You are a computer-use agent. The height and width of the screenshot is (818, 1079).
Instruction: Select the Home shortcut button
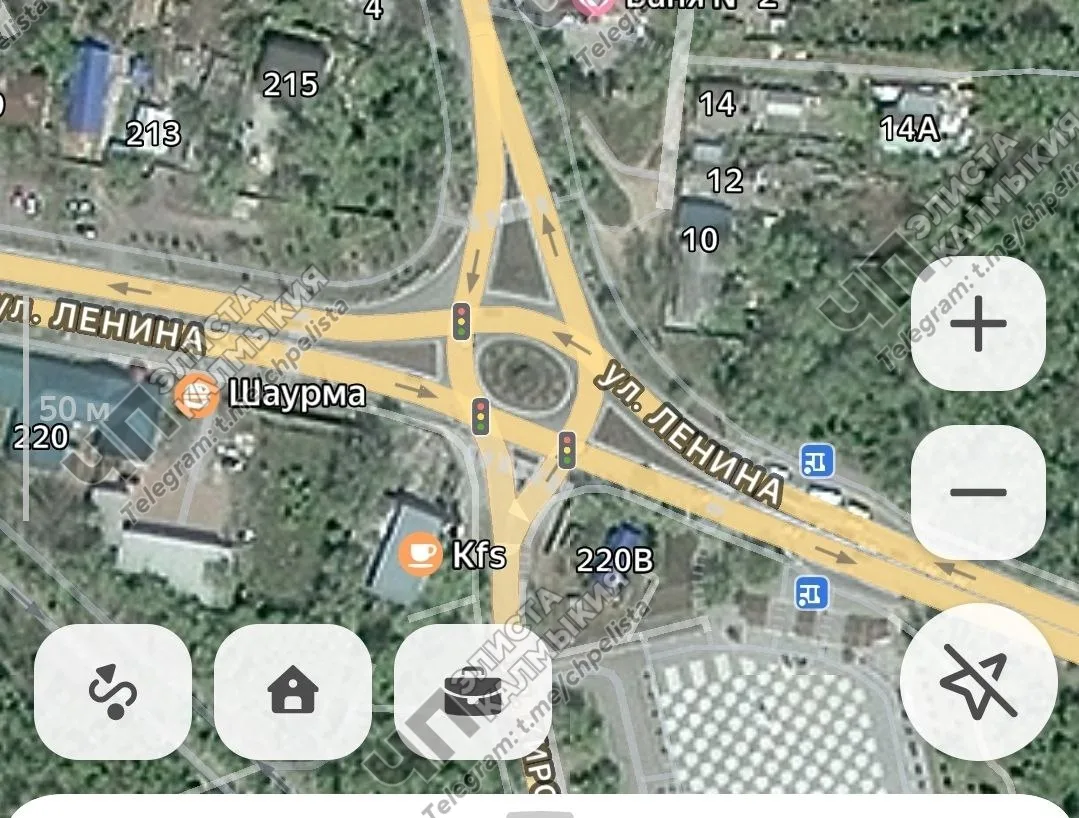point(293,692)
